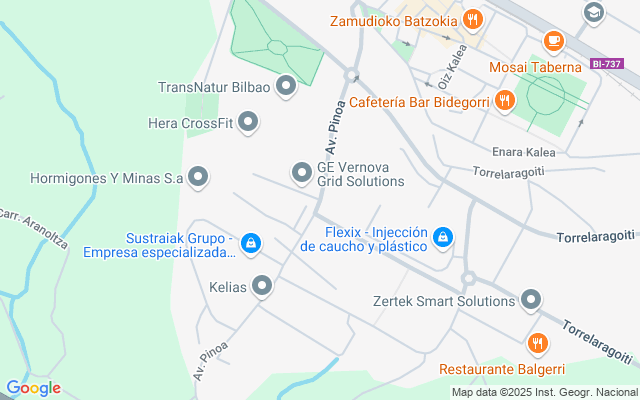This screenshot has width=640, height=400.
Task: Tap the Zertek Smart Solutions marker
Action: [531, 300]
